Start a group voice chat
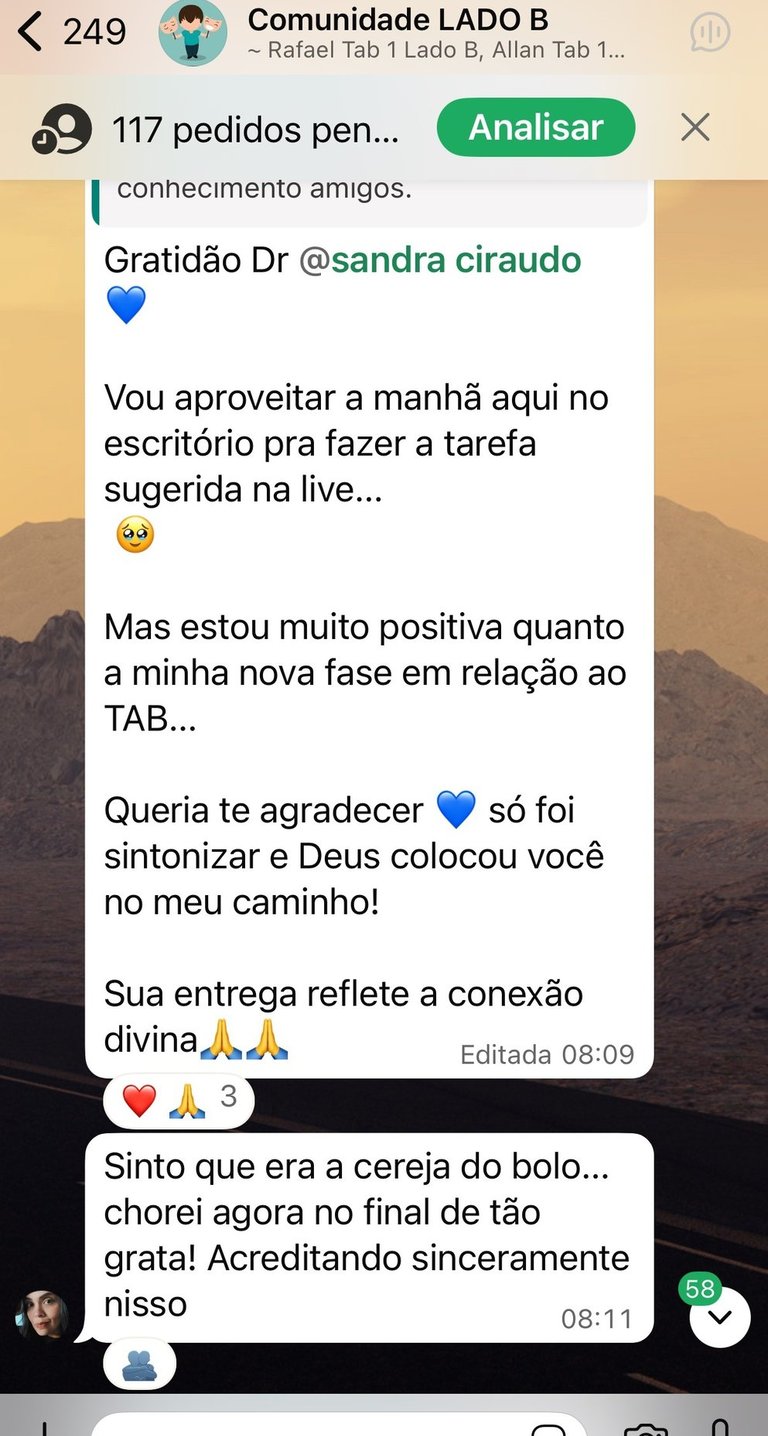Image resolution: width=768 pixels, height=1436 pixels. click(x=709, y=32)
